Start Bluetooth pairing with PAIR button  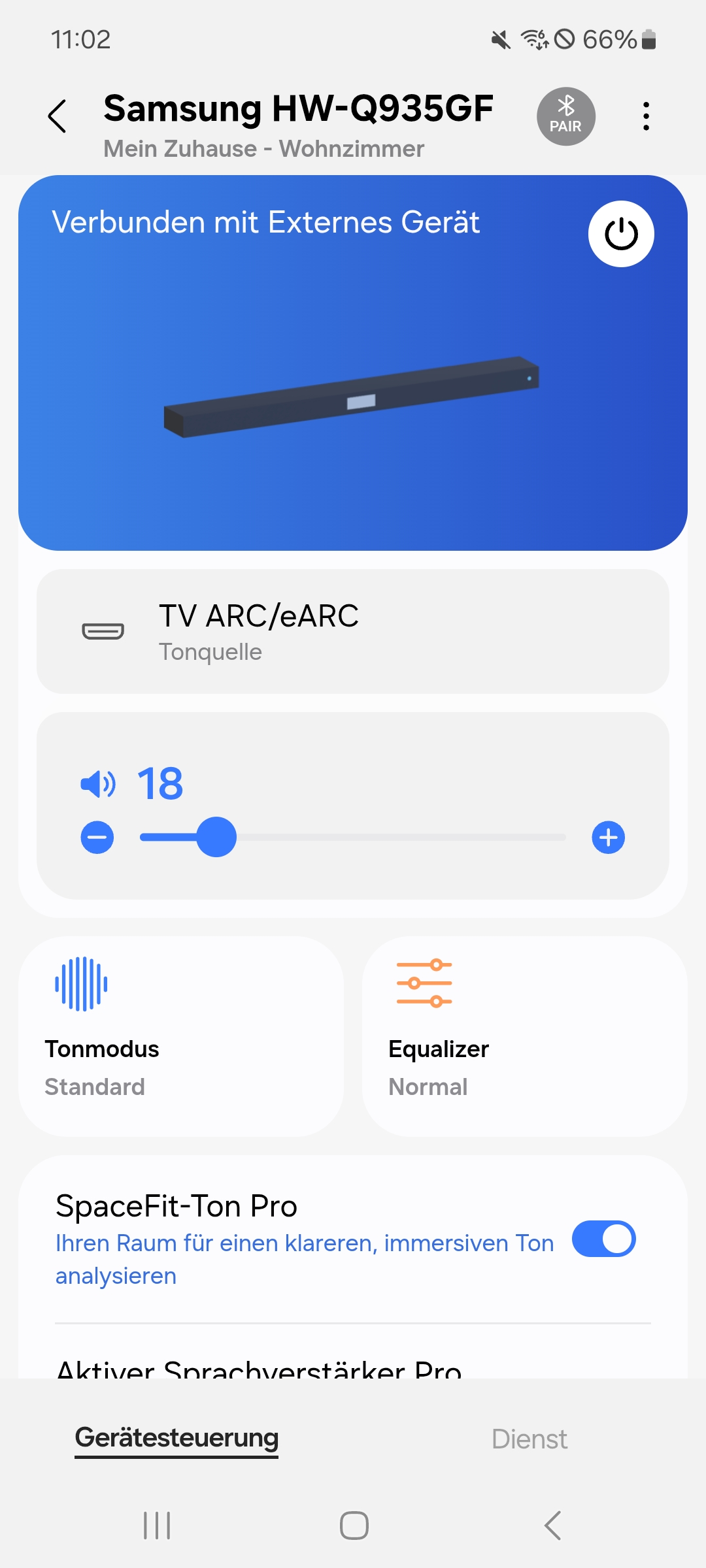[x=565, y=116]
